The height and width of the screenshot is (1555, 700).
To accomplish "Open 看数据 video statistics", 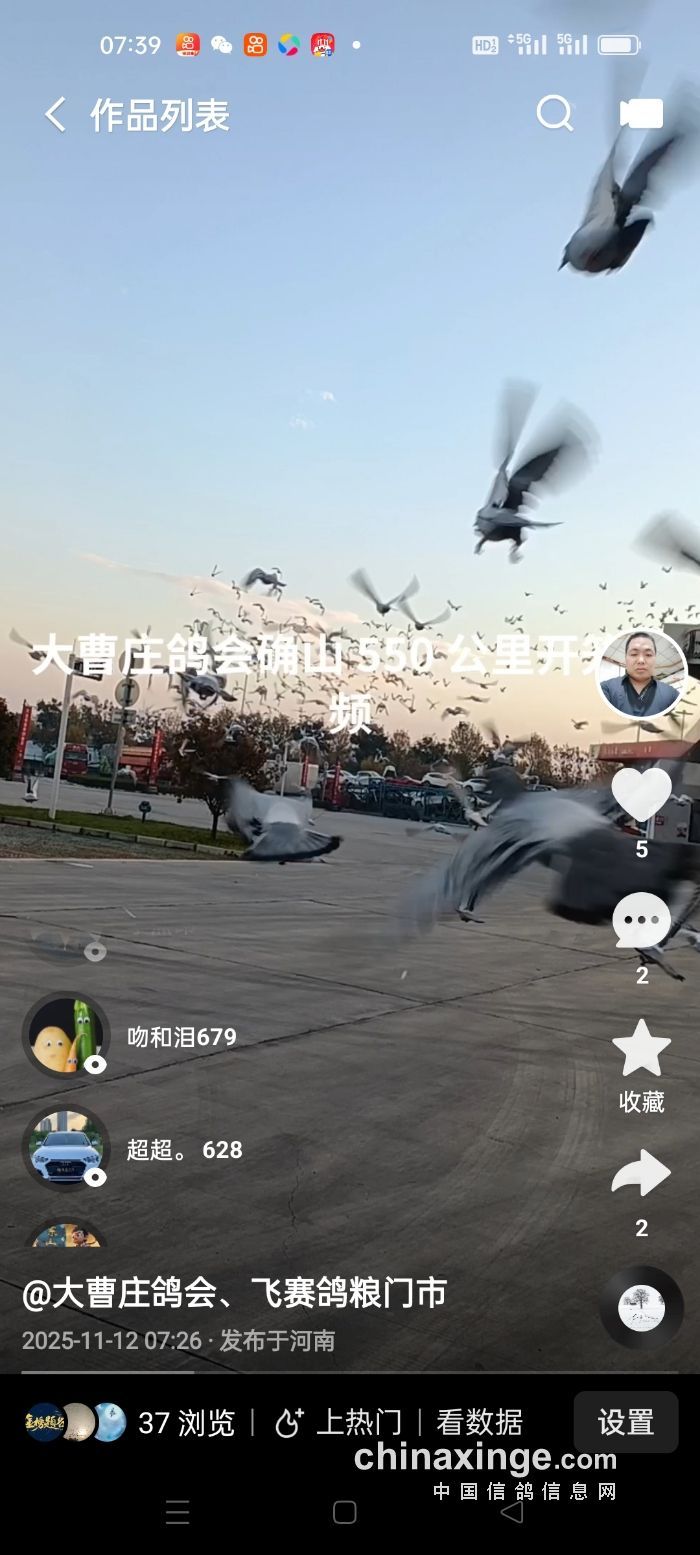I will pyautogui.click(x=479, y=1422).
